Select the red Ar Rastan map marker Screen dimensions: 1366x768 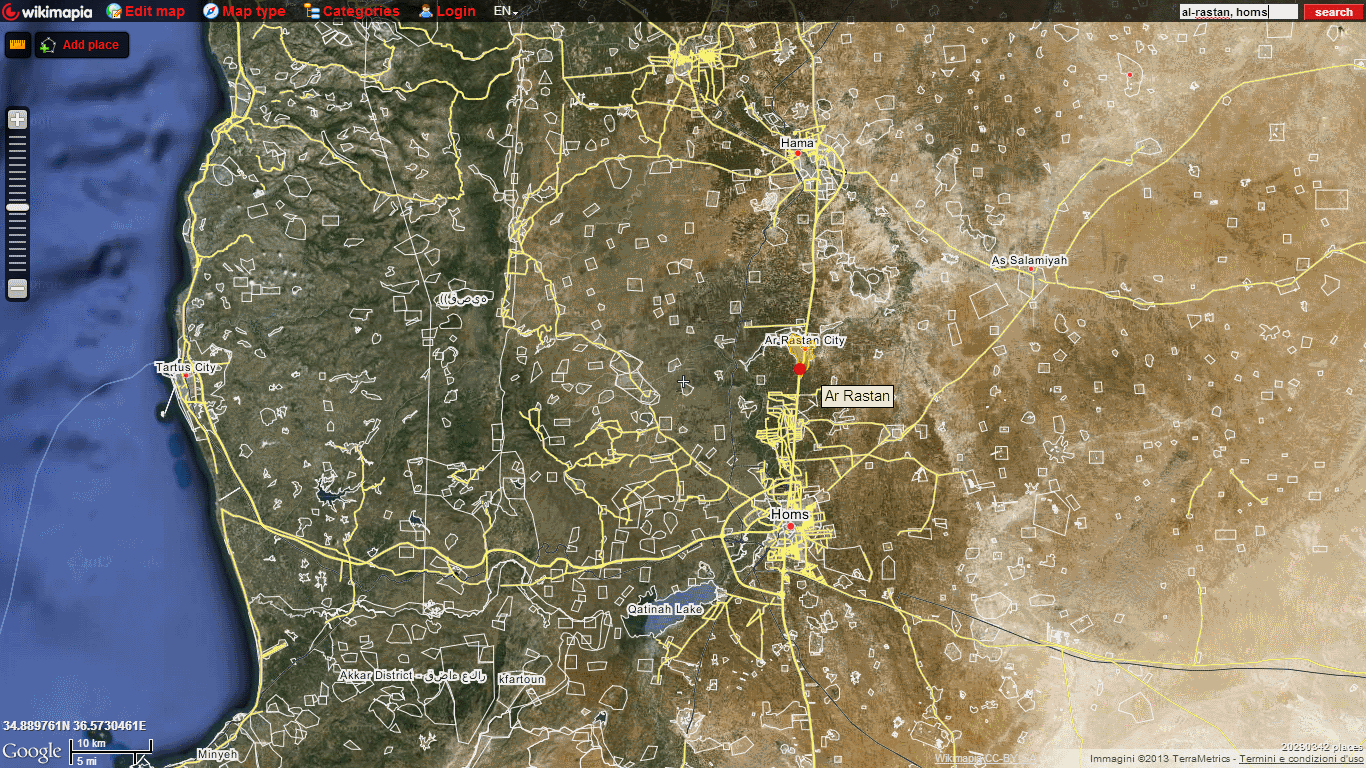799,369
